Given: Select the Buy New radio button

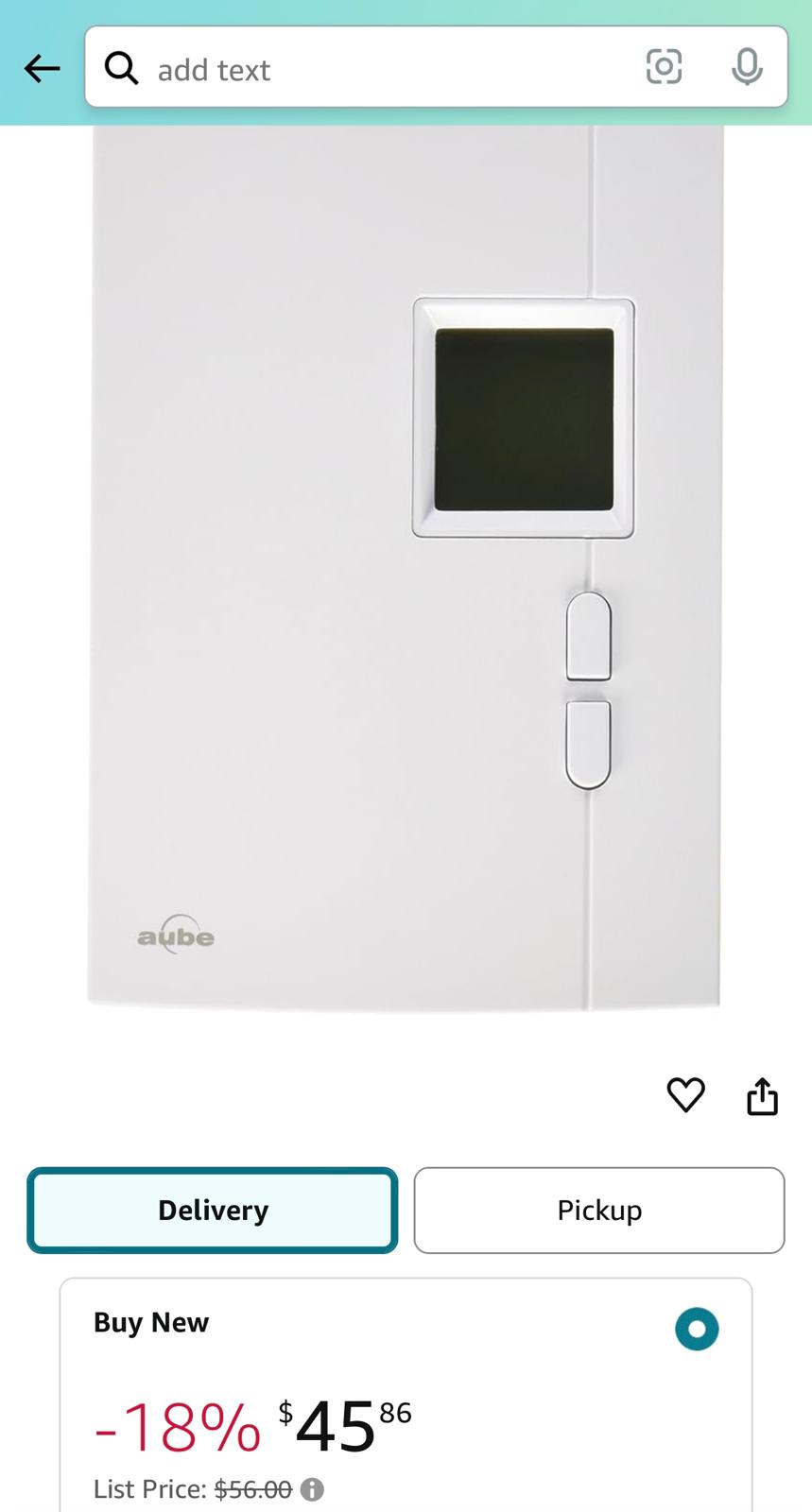Looking at the screenshot, I should coord(697,1330).
